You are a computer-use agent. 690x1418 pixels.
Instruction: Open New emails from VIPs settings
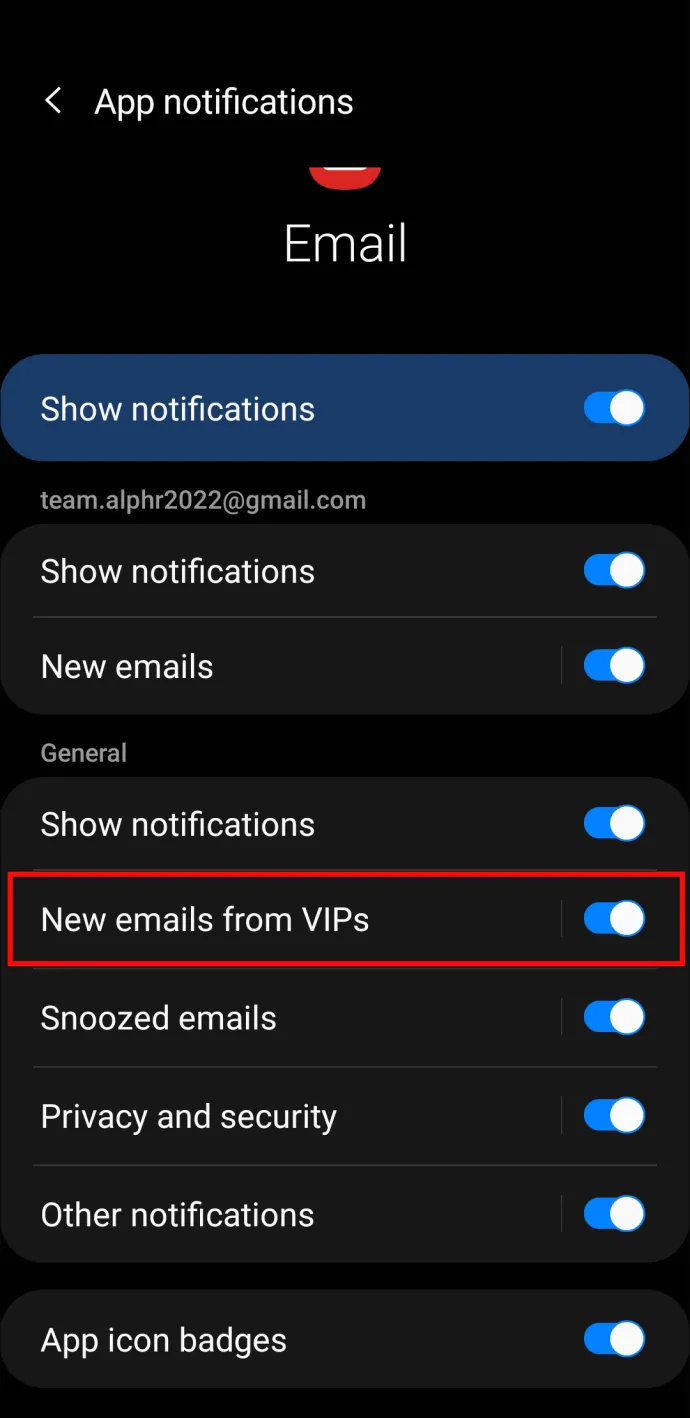[x=205, y=919]
